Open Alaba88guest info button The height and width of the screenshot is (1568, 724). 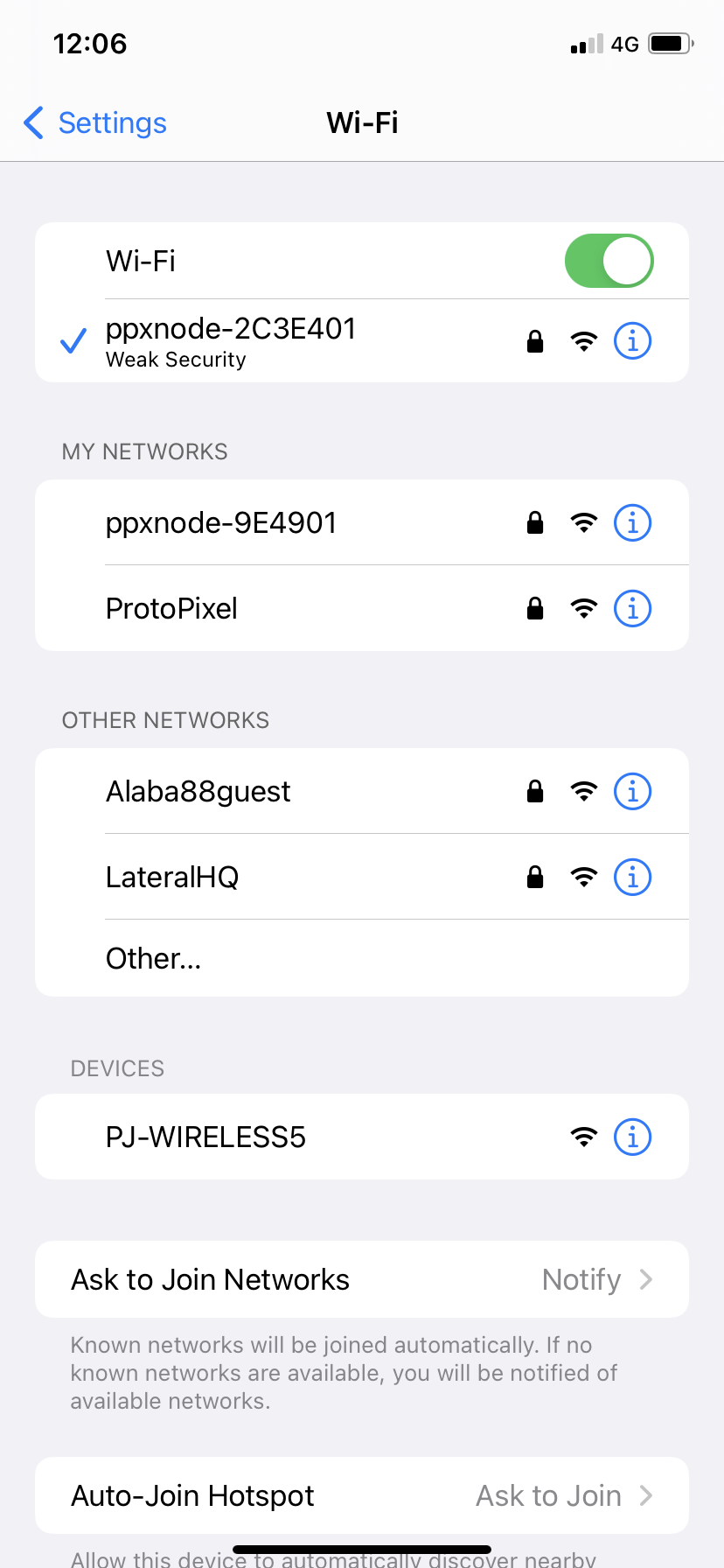(x=632, y=792)
